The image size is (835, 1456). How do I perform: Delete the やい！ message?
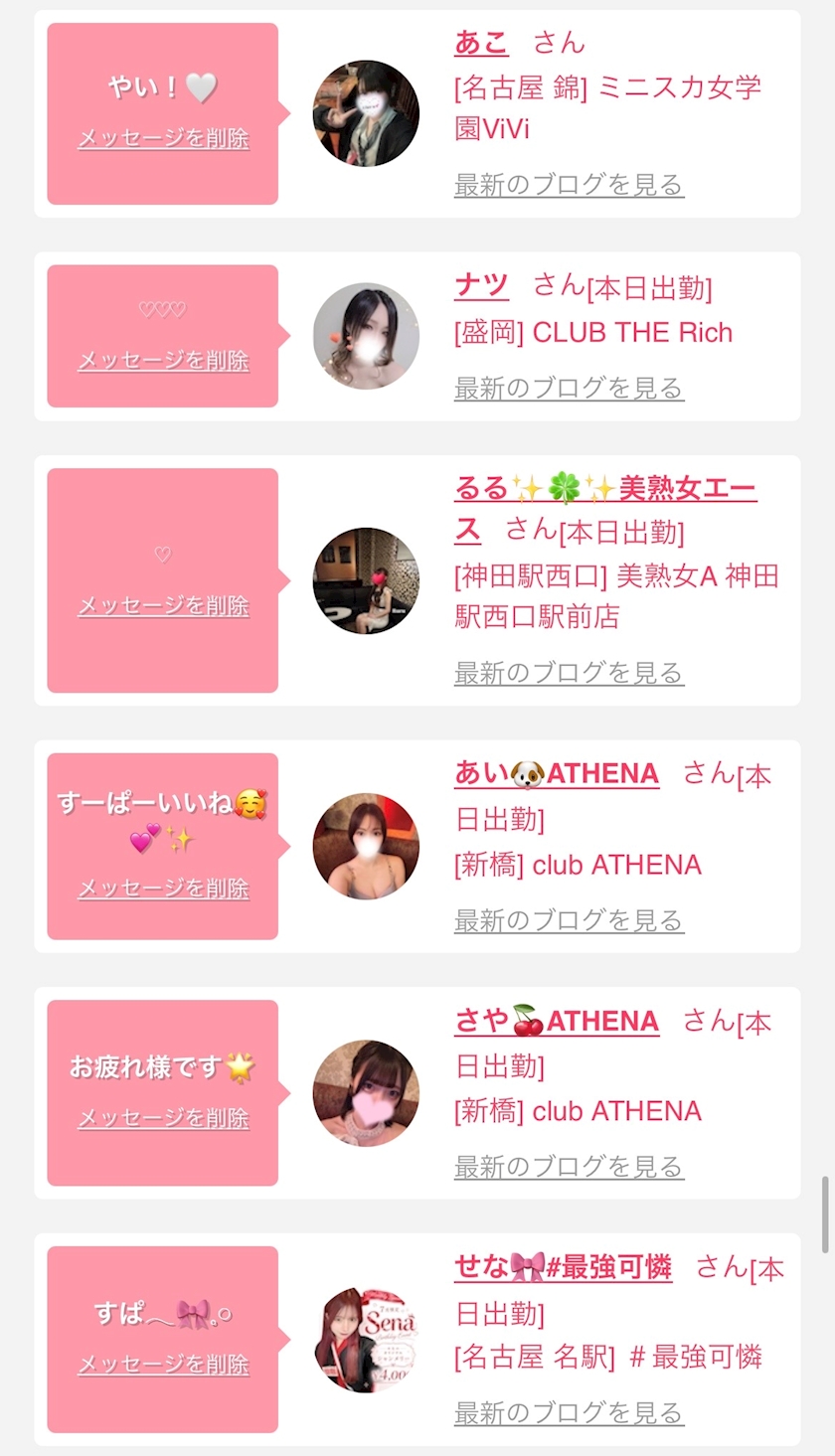(163, 138)
